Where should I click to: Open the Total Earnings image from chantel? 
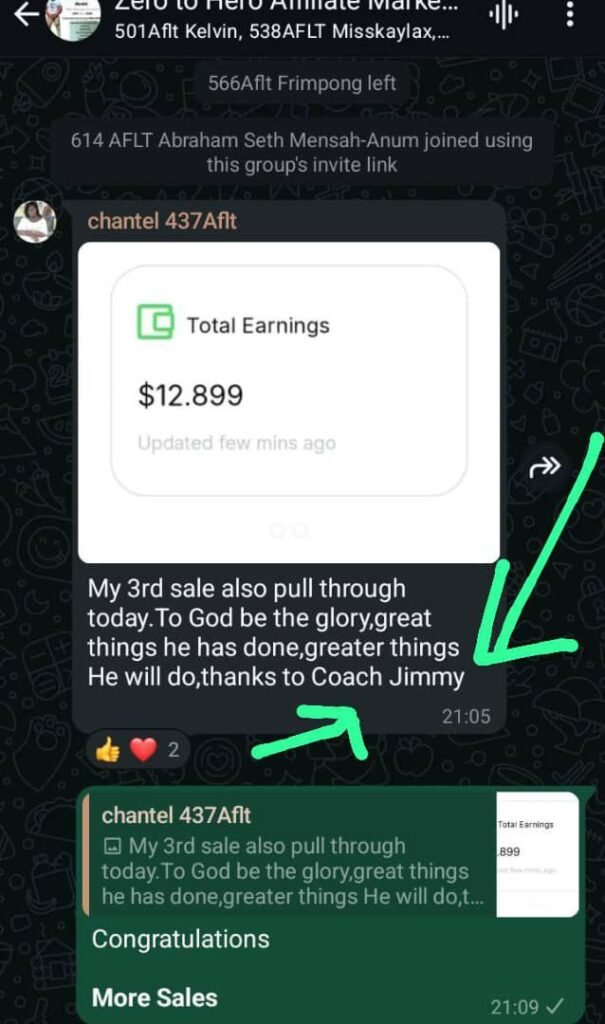coord(288,401)
